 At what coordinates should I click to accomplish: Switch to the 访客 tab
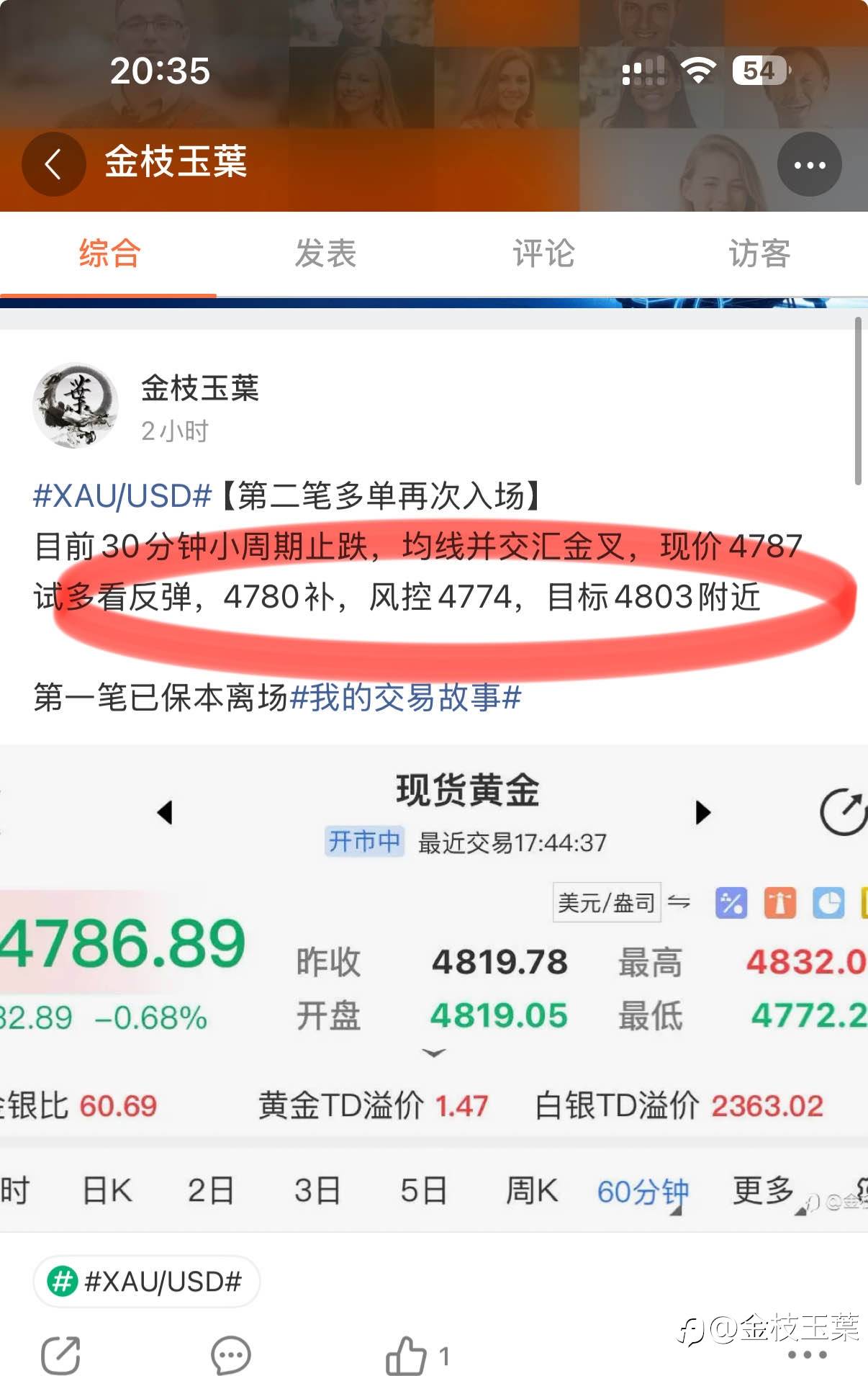759,253
